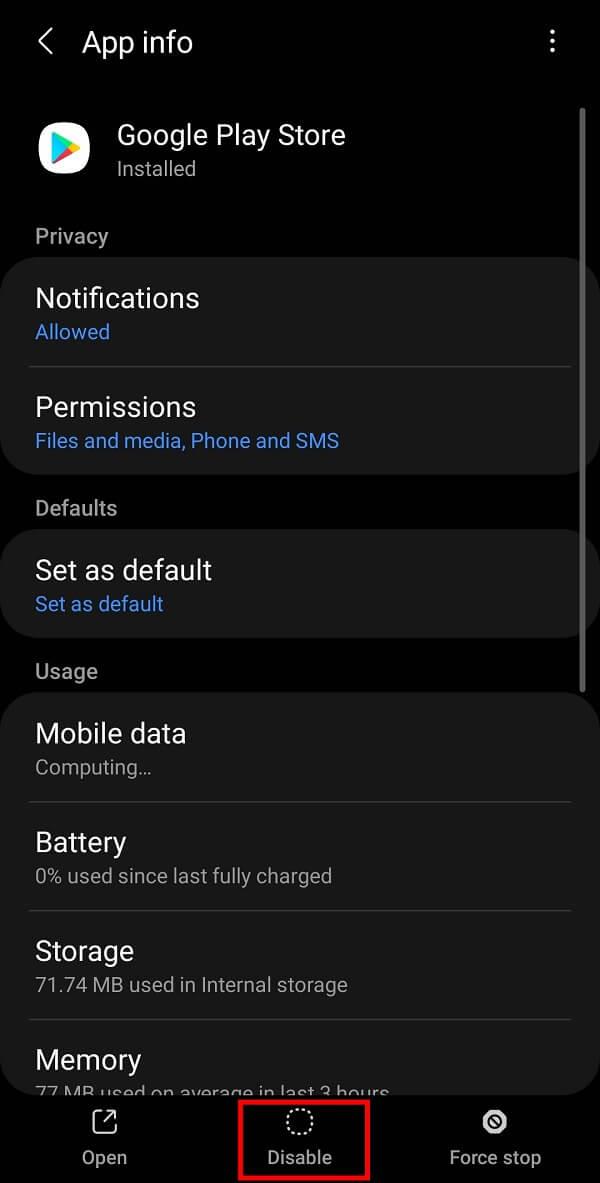Viewport: 600px width, 1183px height.
Task: View Mobile data usage
Action: [300, 748]
